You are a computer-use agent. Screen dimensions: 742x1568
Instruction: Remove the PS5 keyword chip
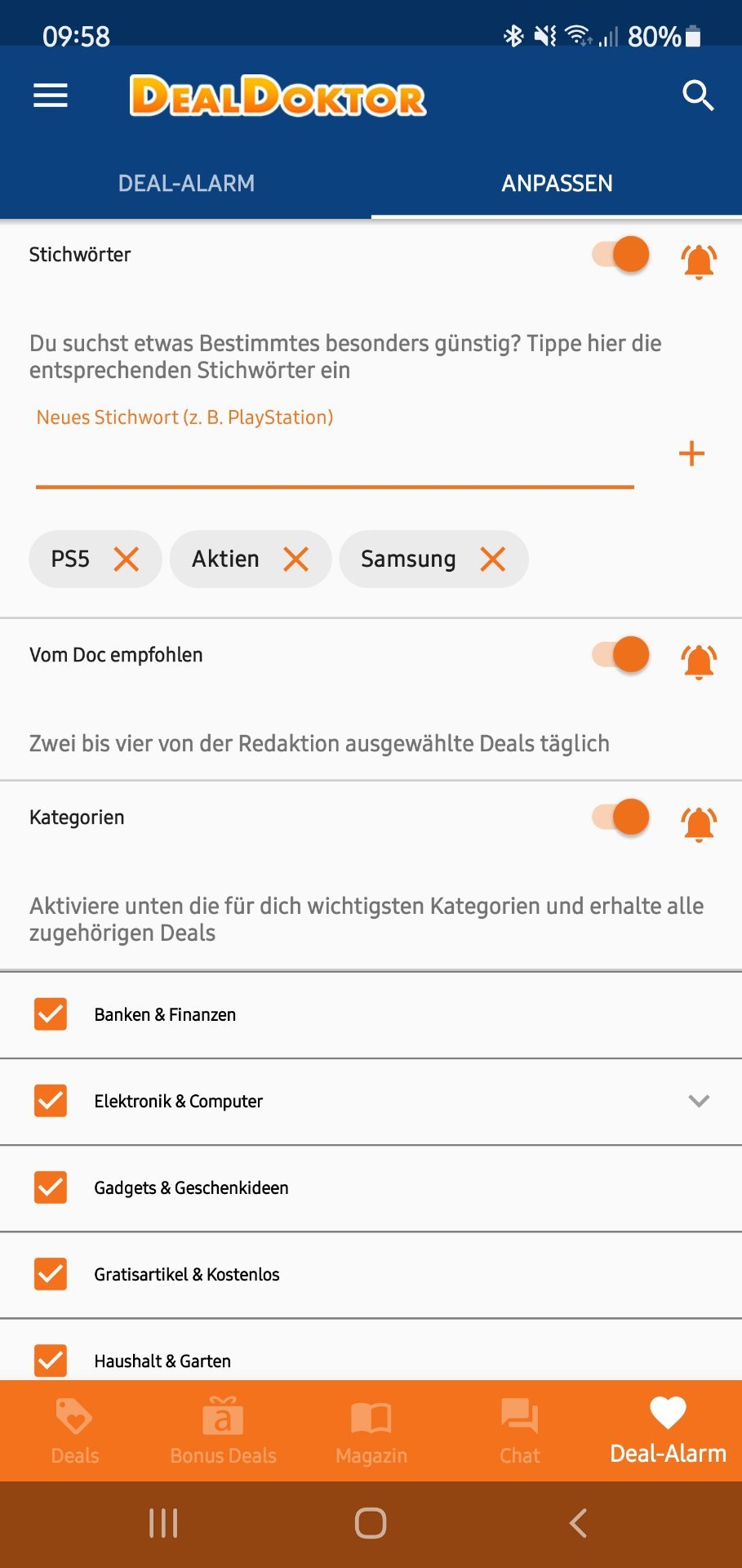(x=127, y=559)
